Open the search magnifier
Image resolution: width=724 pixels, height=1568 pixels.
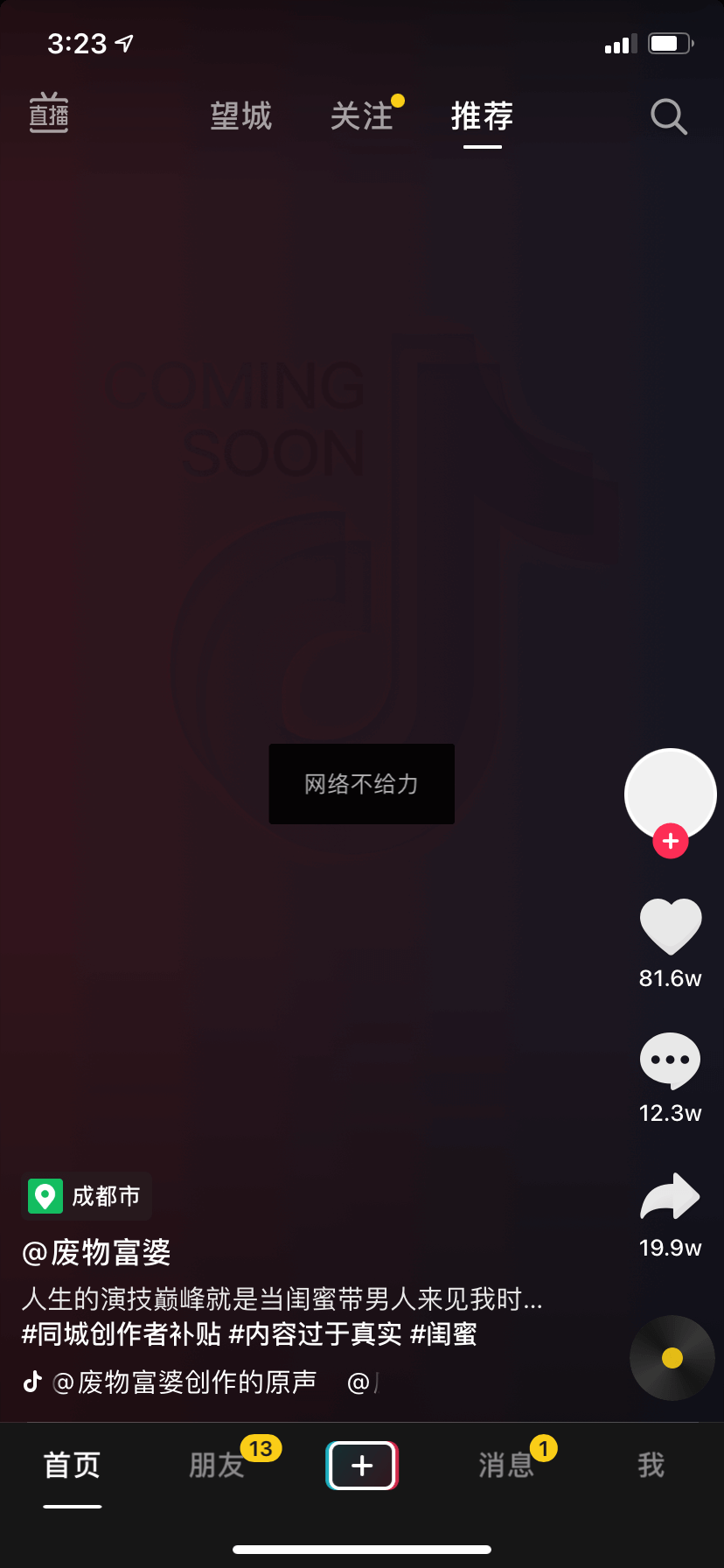point(669,116)
